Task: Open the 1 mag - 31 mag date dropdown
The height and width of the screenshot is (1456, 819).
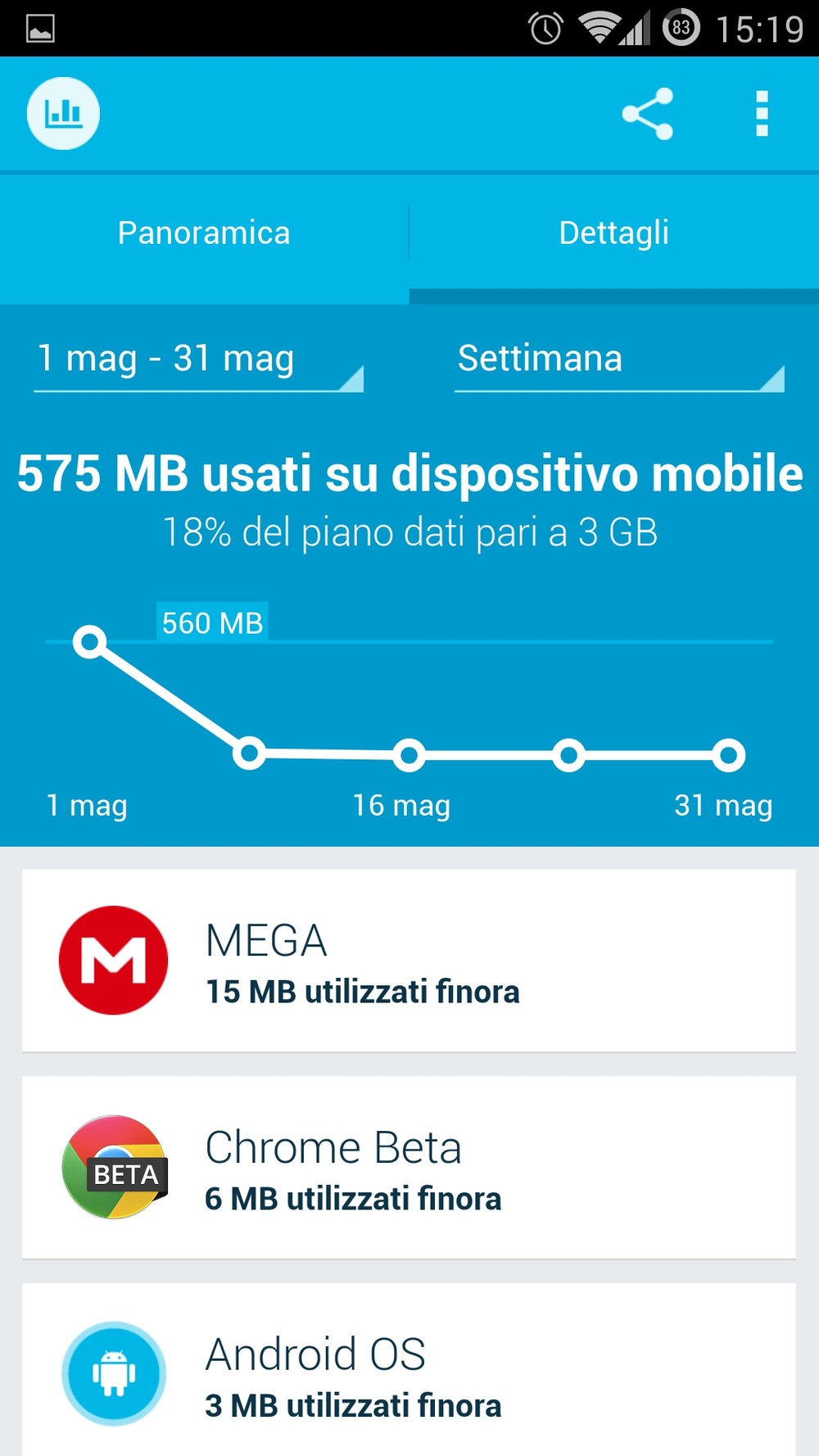Action: pyautogui.click(x=198, y=360)
